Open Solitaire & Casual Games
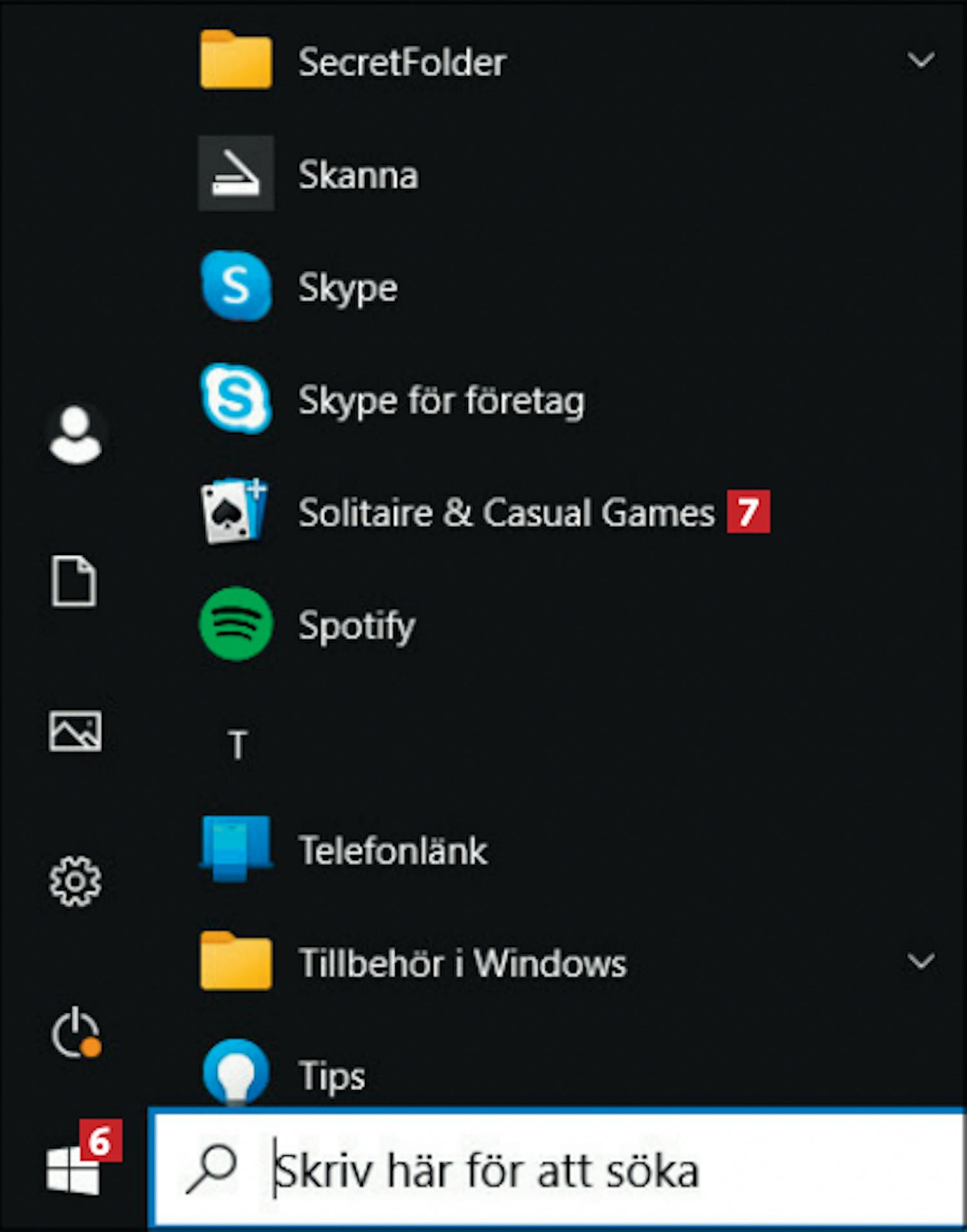967x1232 pixels. point(506,513)
